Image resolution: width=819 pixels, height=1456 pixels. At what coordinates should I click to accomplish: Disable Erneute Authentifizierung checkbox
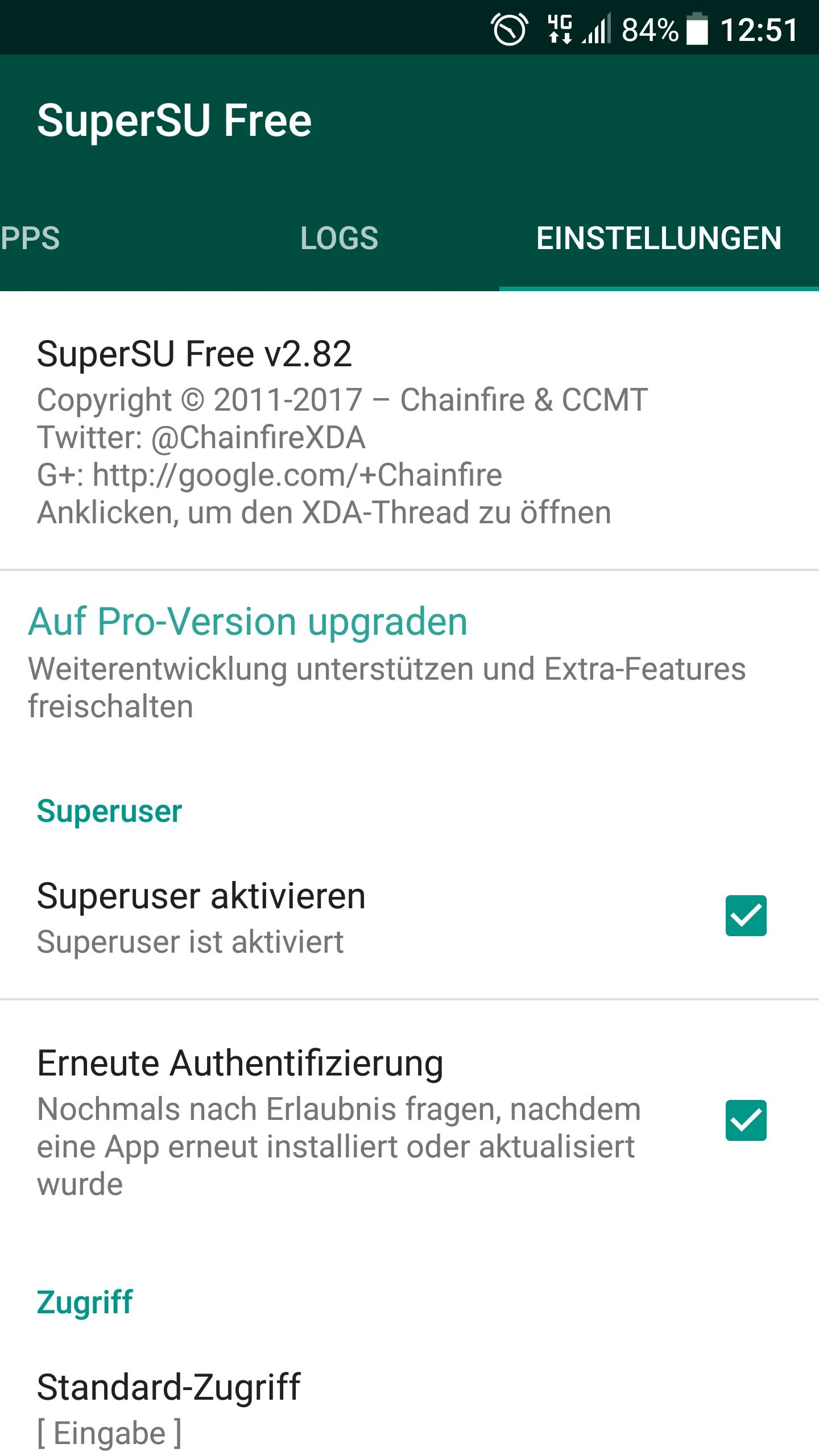pyautogui.click(x=746, y=1120)
